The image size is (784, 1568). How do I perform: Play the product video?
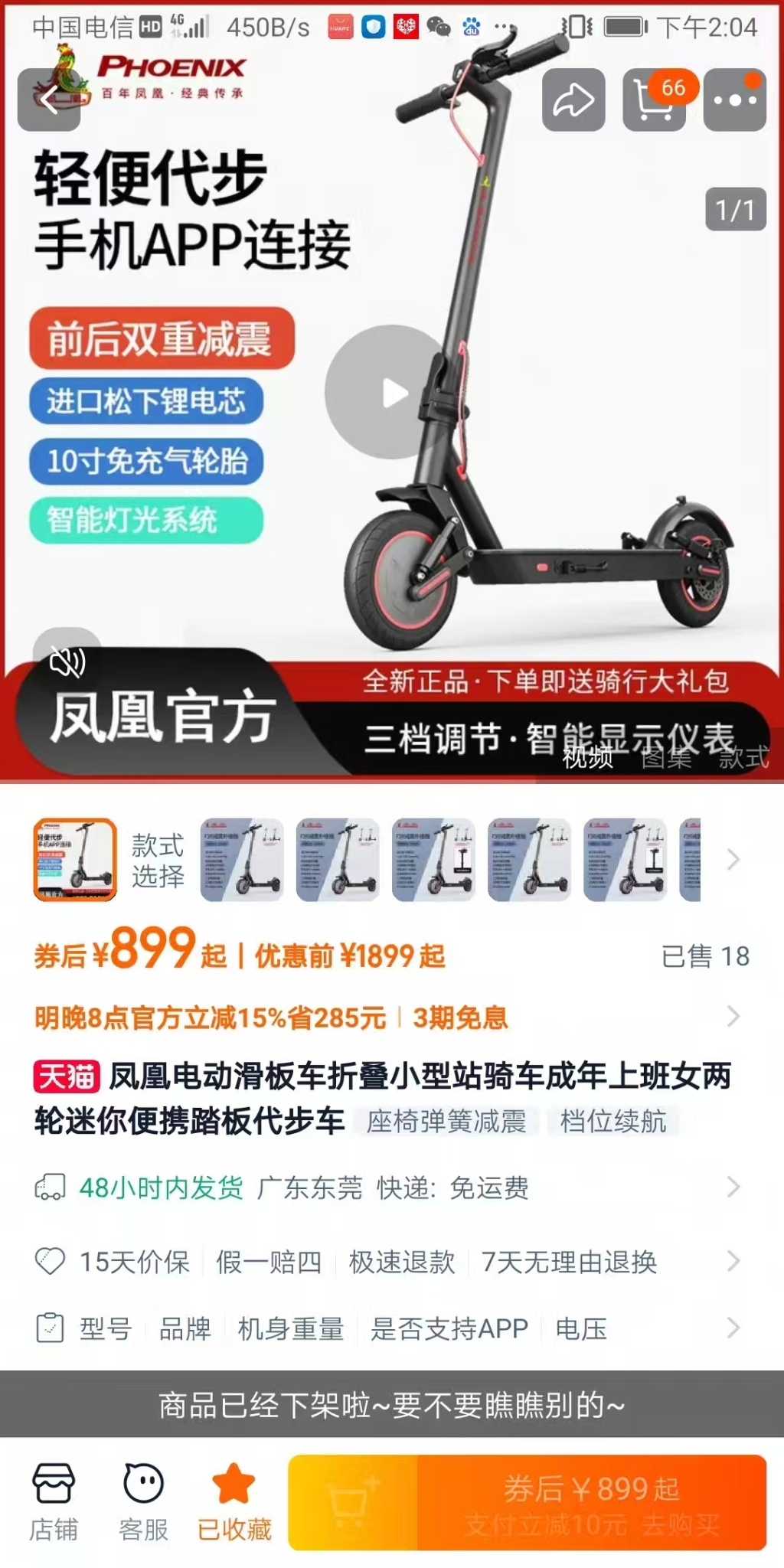pos(392,393)
